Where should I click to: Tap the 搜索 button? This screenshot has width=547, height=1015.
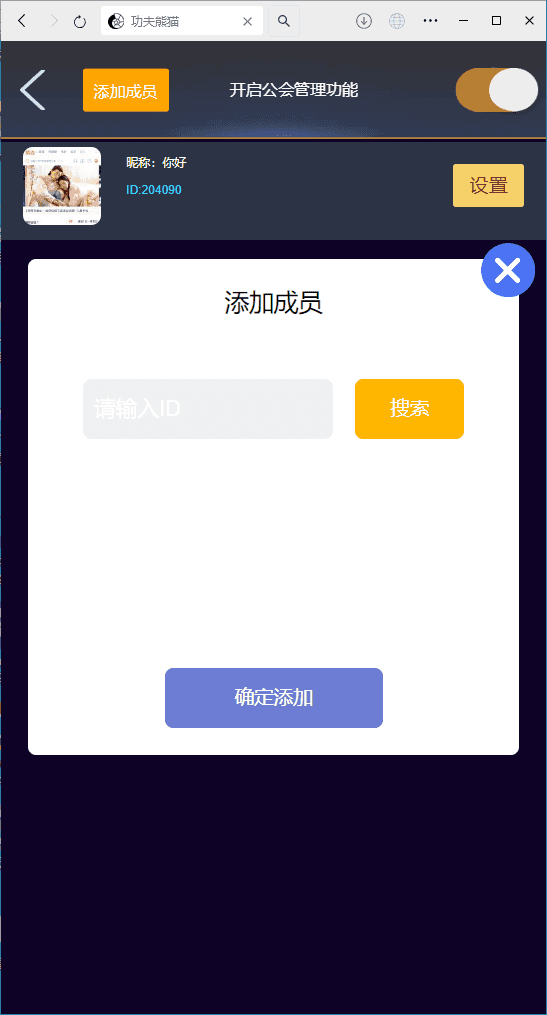pyautogui.click(x=409, y=409)
